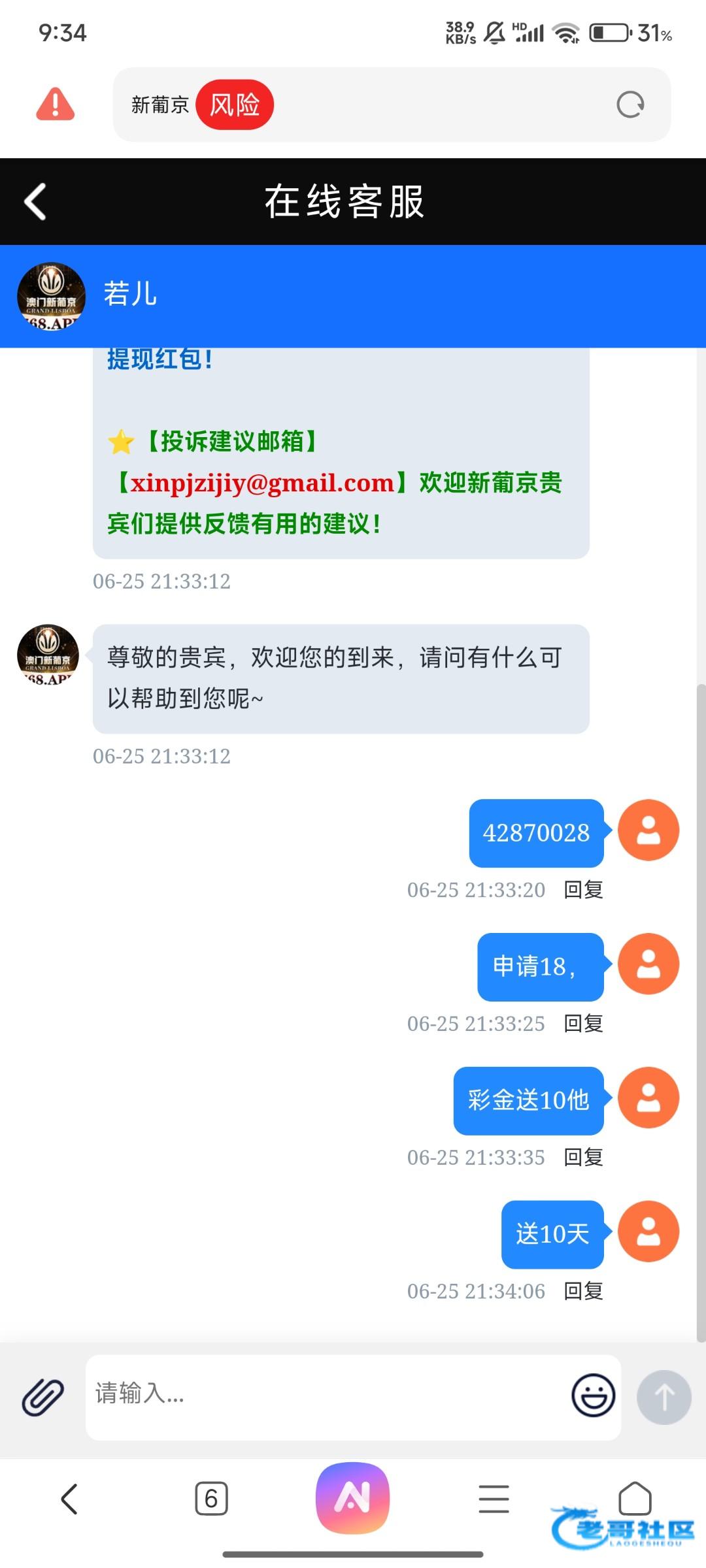Go back with the browser's back arrow
The image size is (706, 1568).
click(x=70, y=1498)
